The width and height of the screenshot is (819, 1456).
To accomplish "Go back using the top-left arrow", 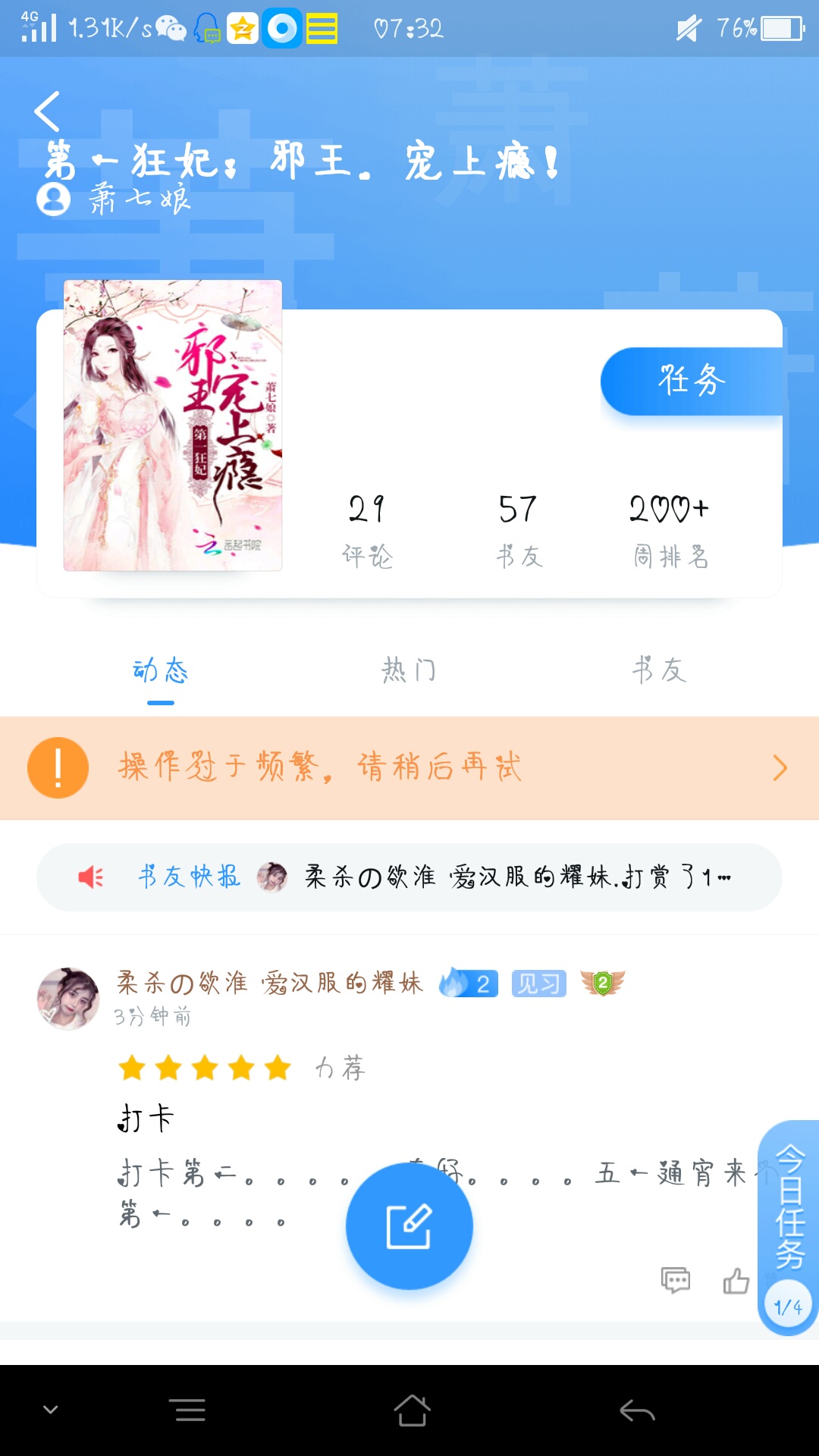I will 47,111.
